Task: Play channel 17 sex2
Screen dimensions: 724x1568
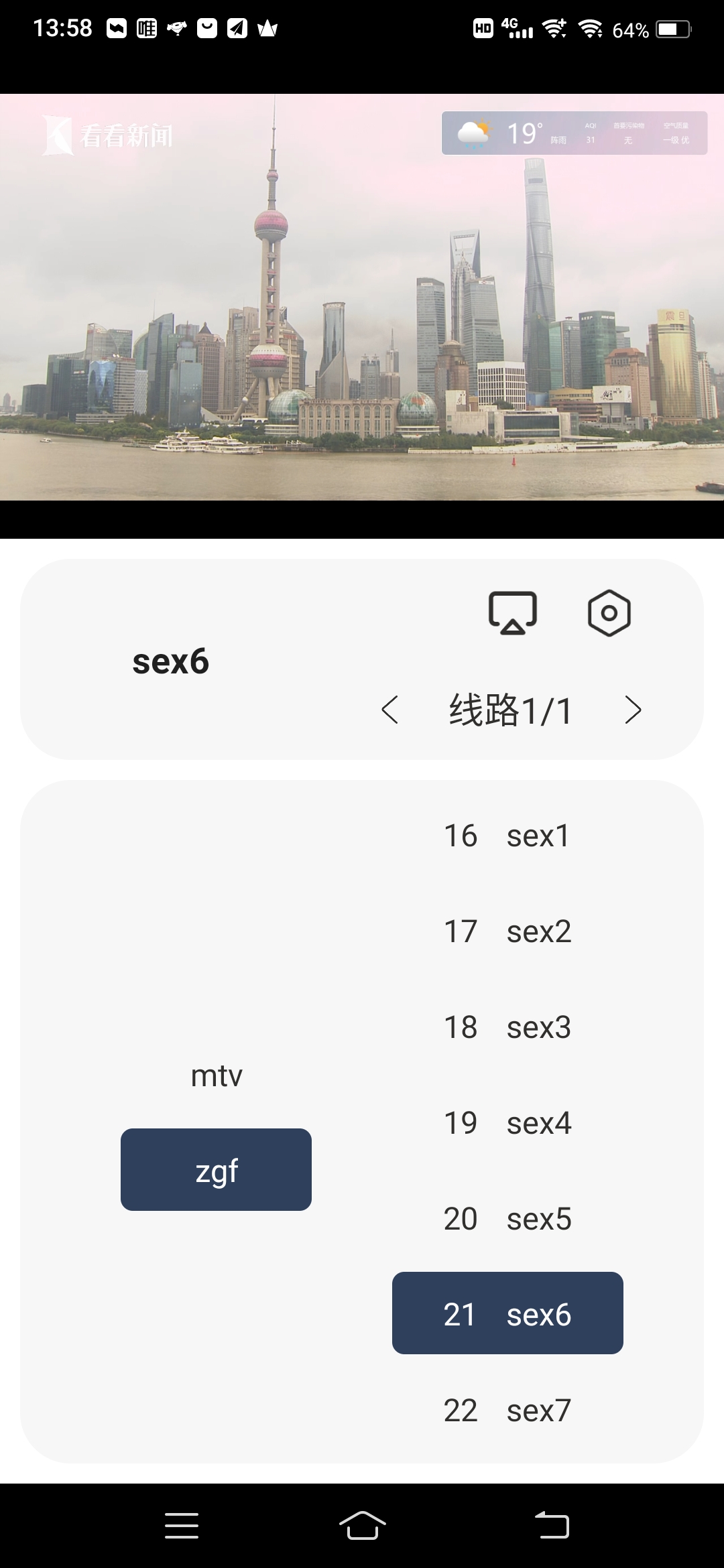Action: click(507, 931)
